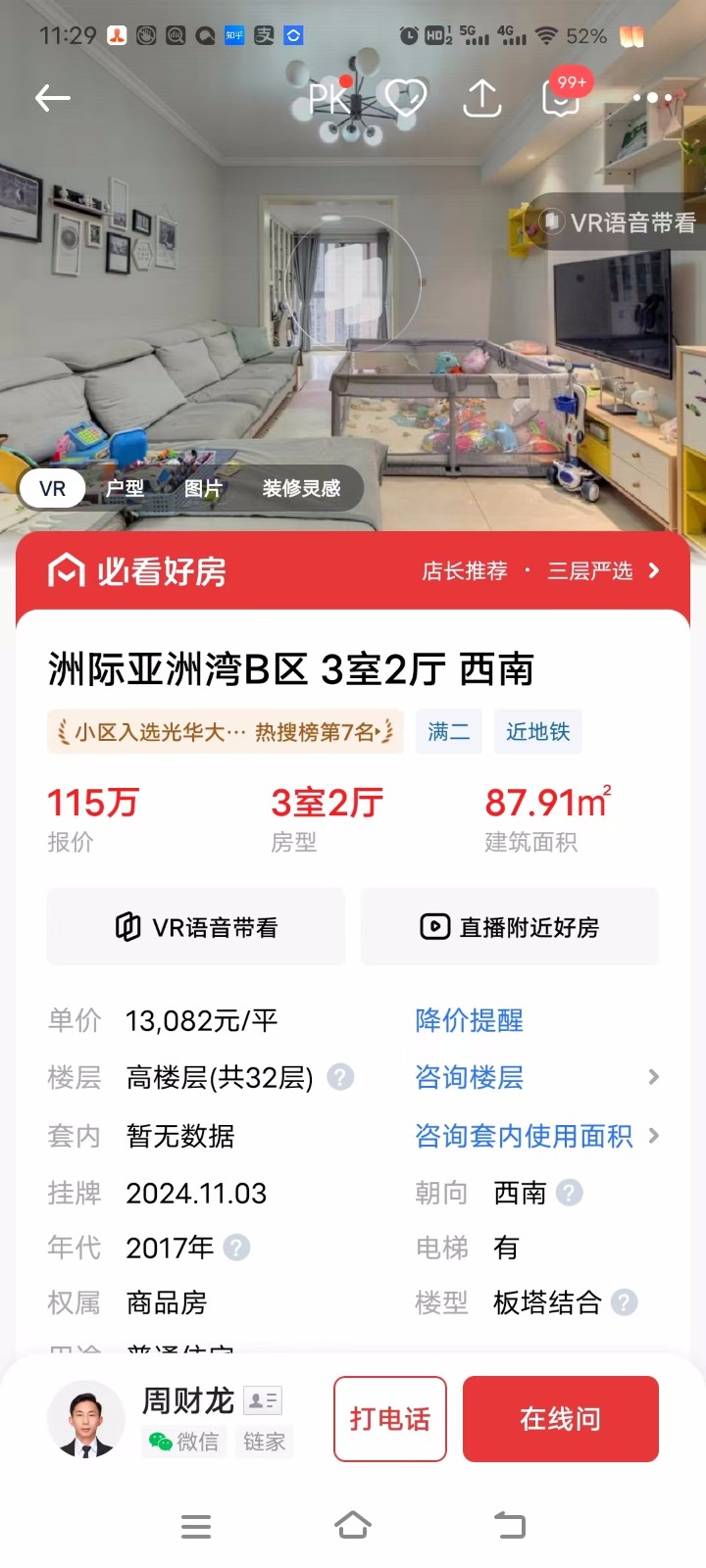Open the three-dot overflow menu
This screenshot has width=706, height=1568.
pos(652,98)
